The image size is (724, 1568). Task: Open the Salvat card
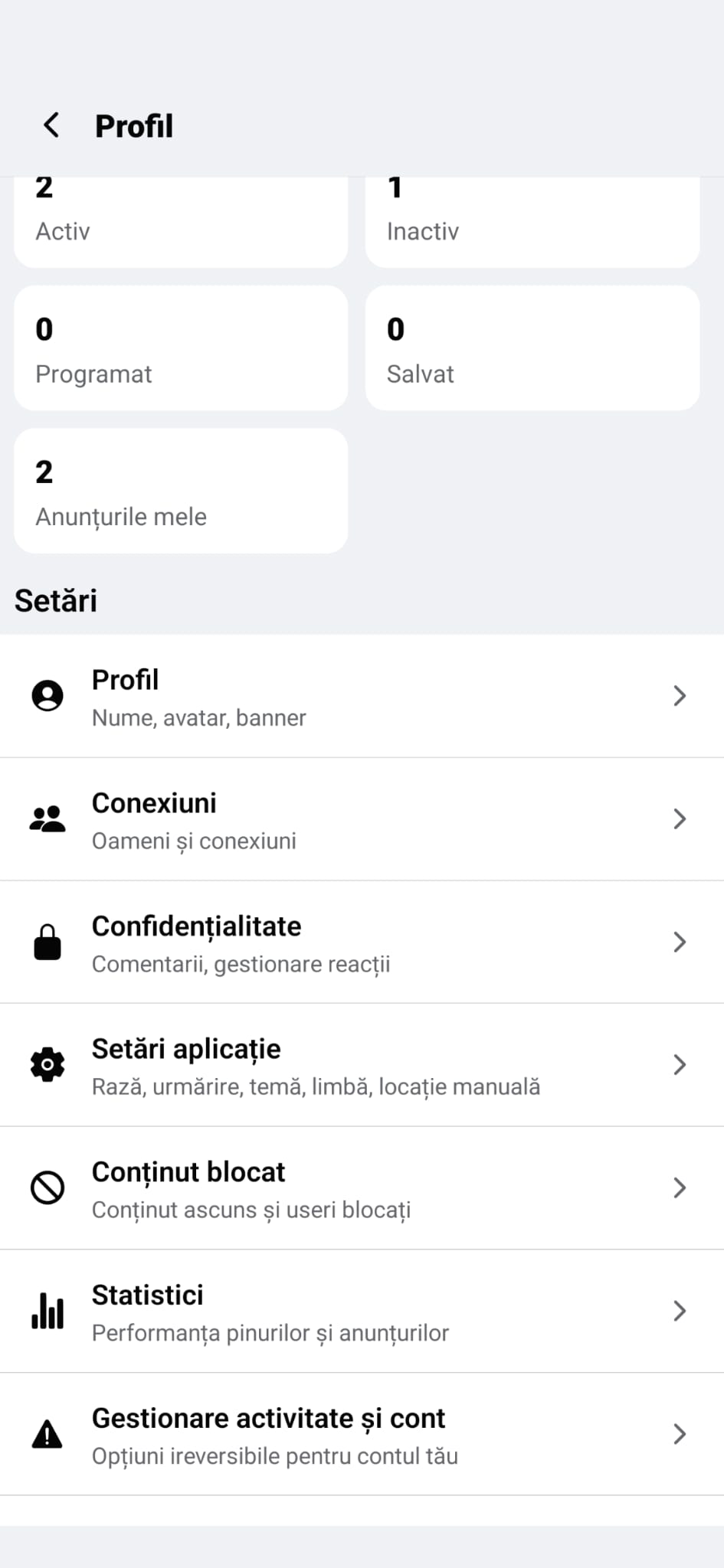pos(532,348)
